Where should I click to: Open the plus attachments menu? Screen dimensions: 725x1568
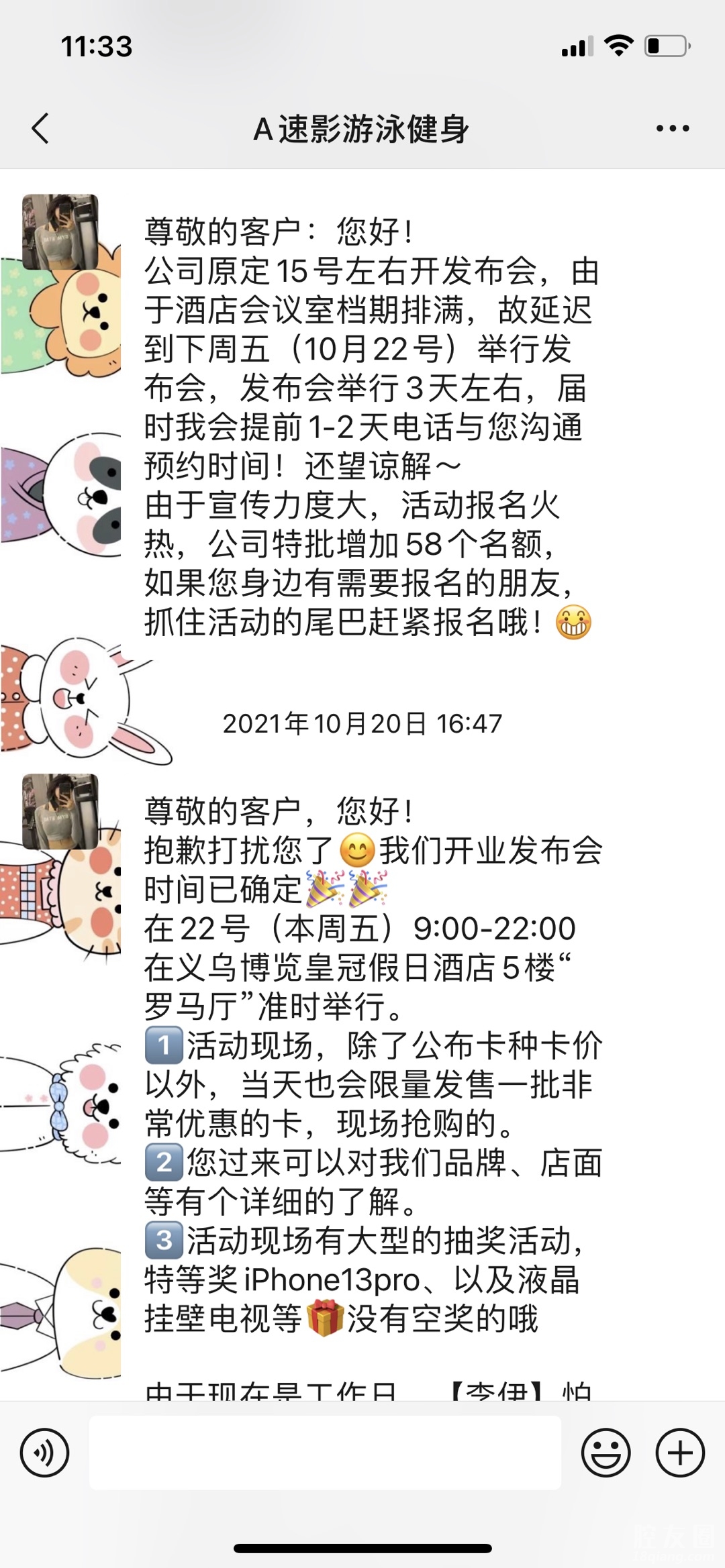680,1453
